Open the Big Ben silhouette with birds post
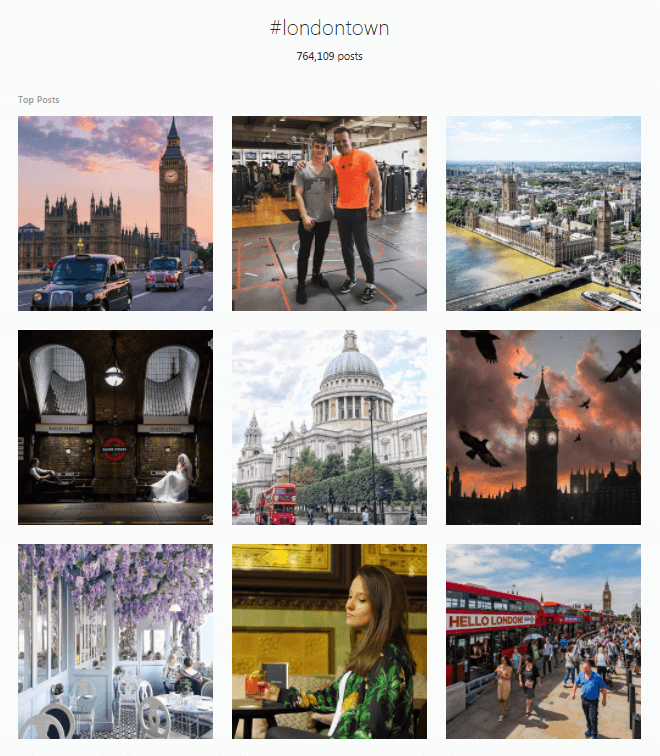660x756 pixels. (543, 427)
